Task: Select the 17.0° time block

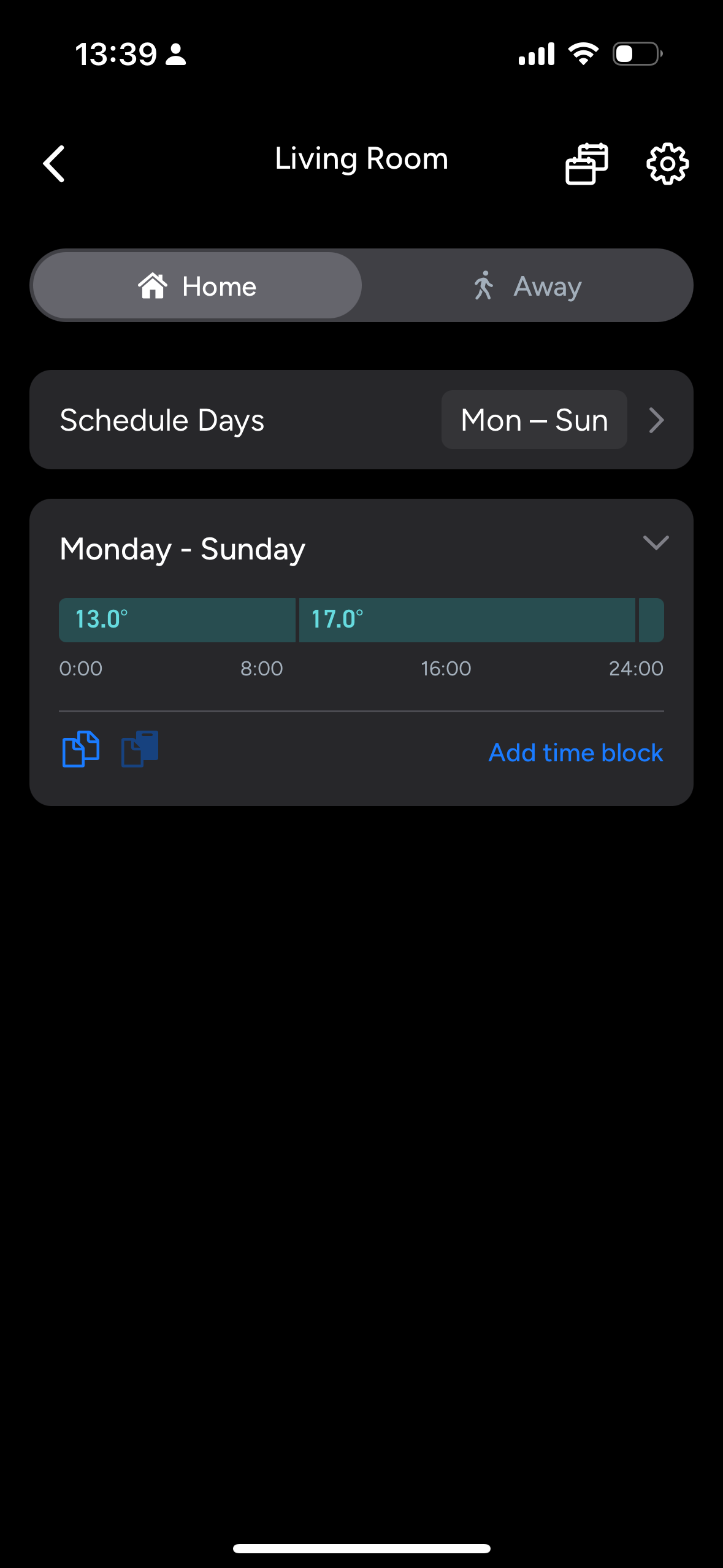Action: tap(466, 620)
